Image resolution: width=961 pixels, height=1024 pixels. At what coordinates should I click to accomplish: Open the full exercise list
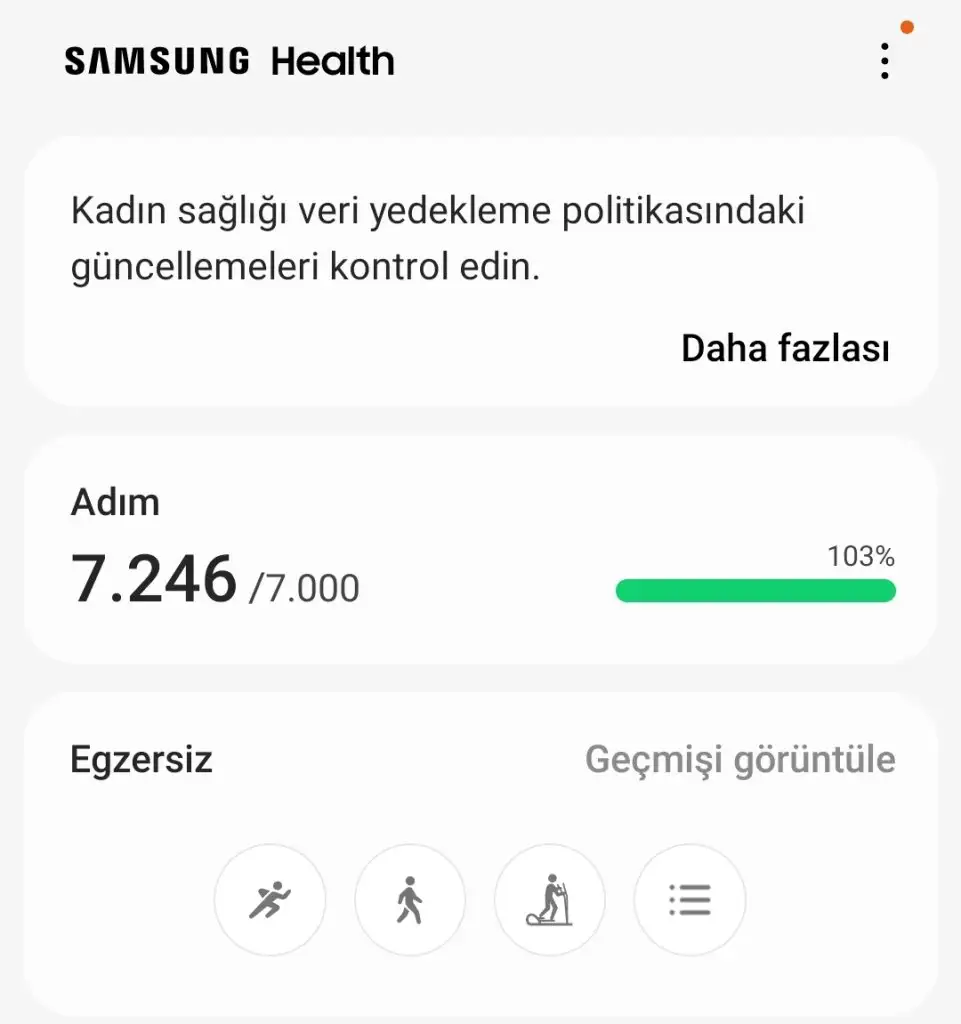[x=690, y=900]
